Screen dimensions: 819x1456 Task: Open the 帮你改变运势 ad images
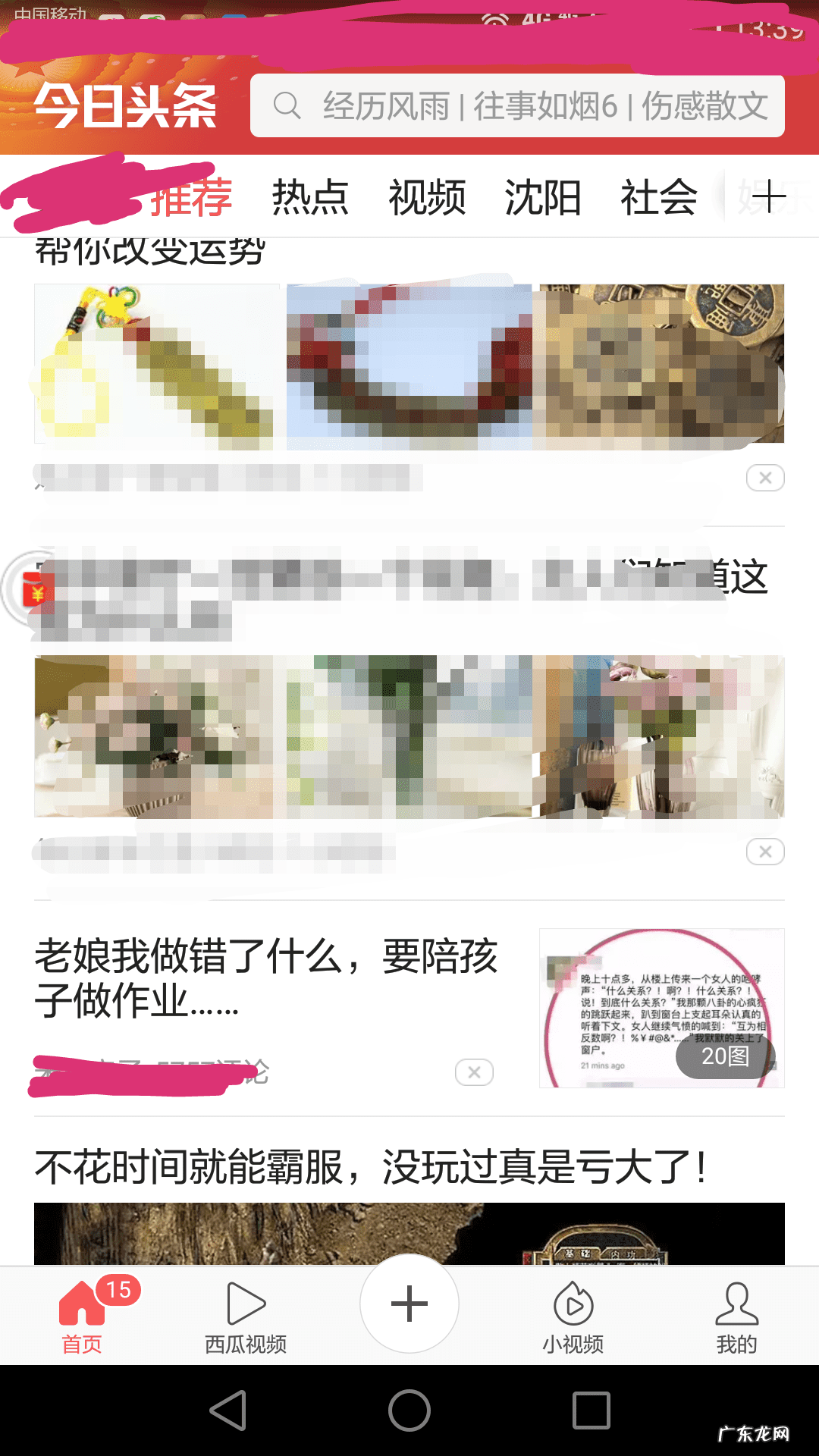pos(409,364)
